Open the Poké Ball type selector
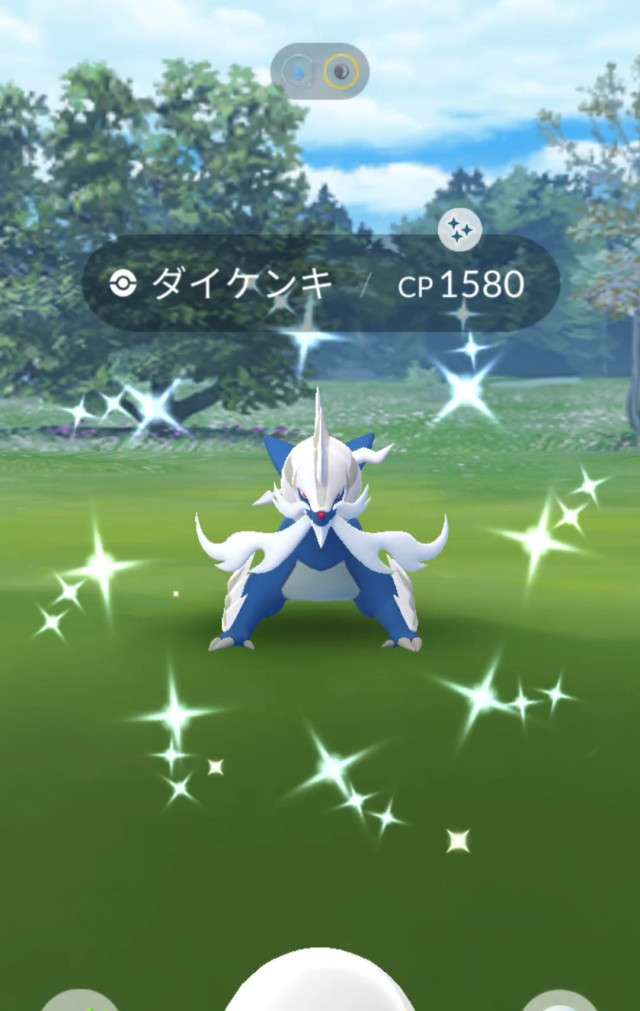 click(560, 1000)
